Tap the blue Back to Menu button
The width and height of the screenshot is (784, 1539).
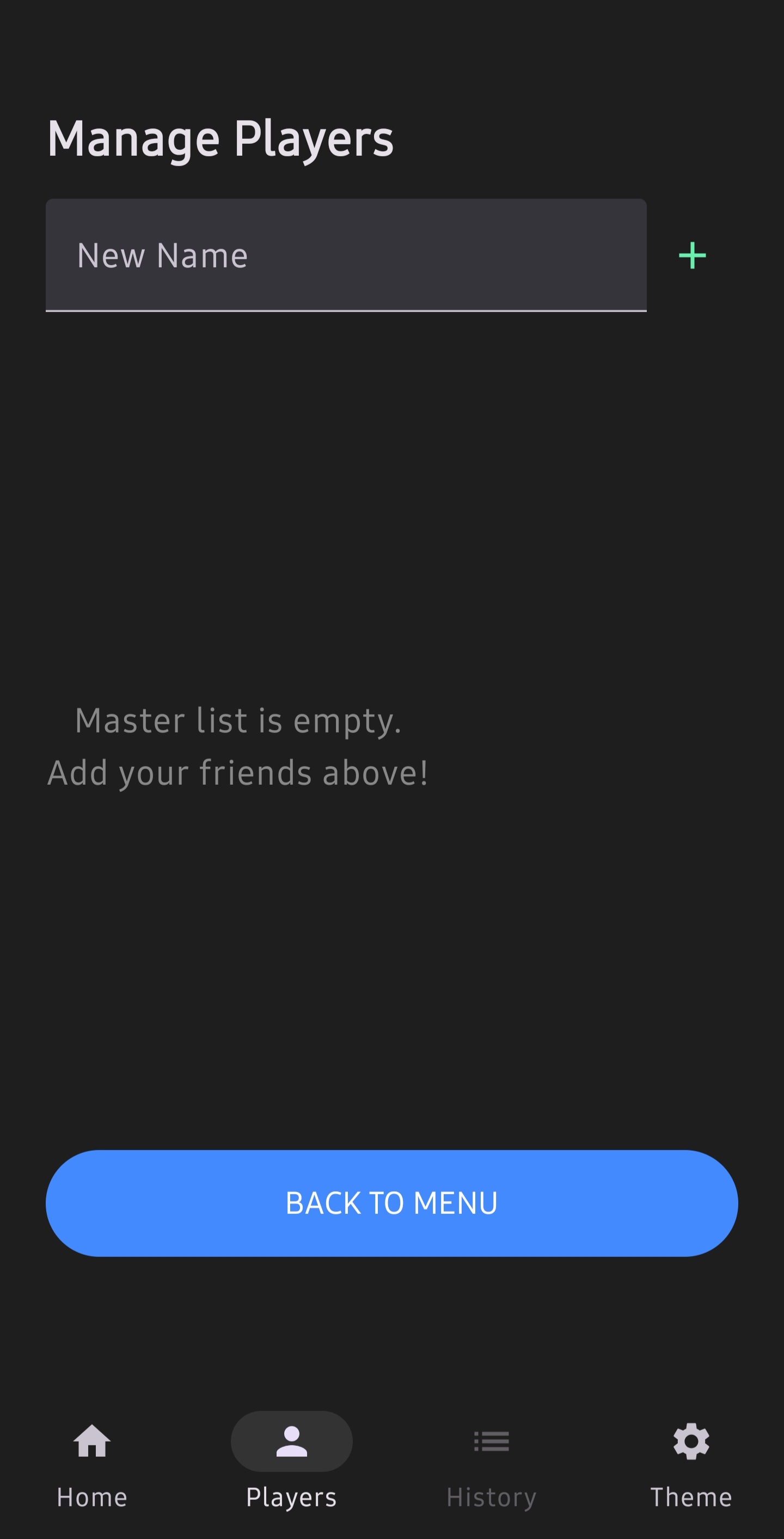pyautogui.click(x=391, y=1203)
